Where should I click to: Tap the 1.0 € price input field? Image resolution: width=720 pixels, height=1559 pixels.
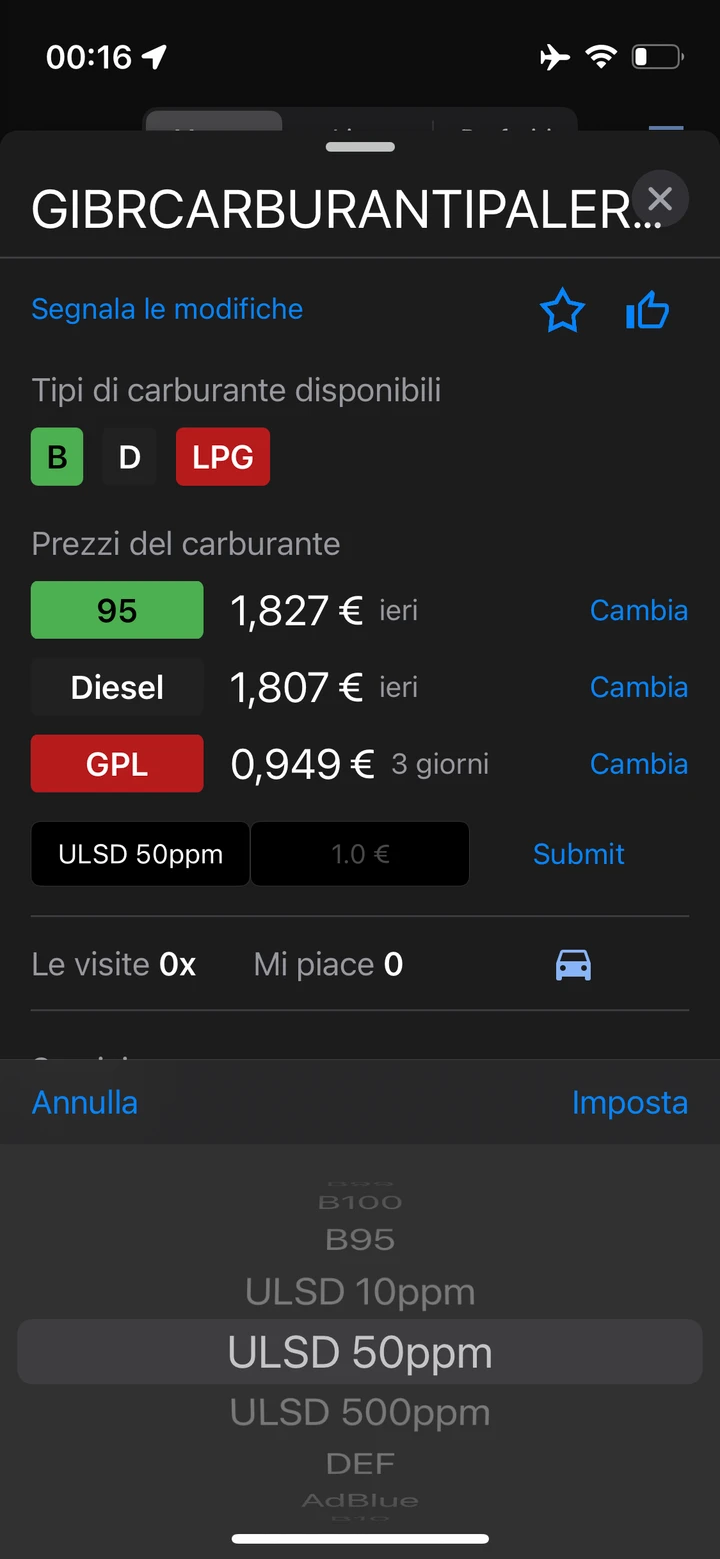[x=360, y=854]
